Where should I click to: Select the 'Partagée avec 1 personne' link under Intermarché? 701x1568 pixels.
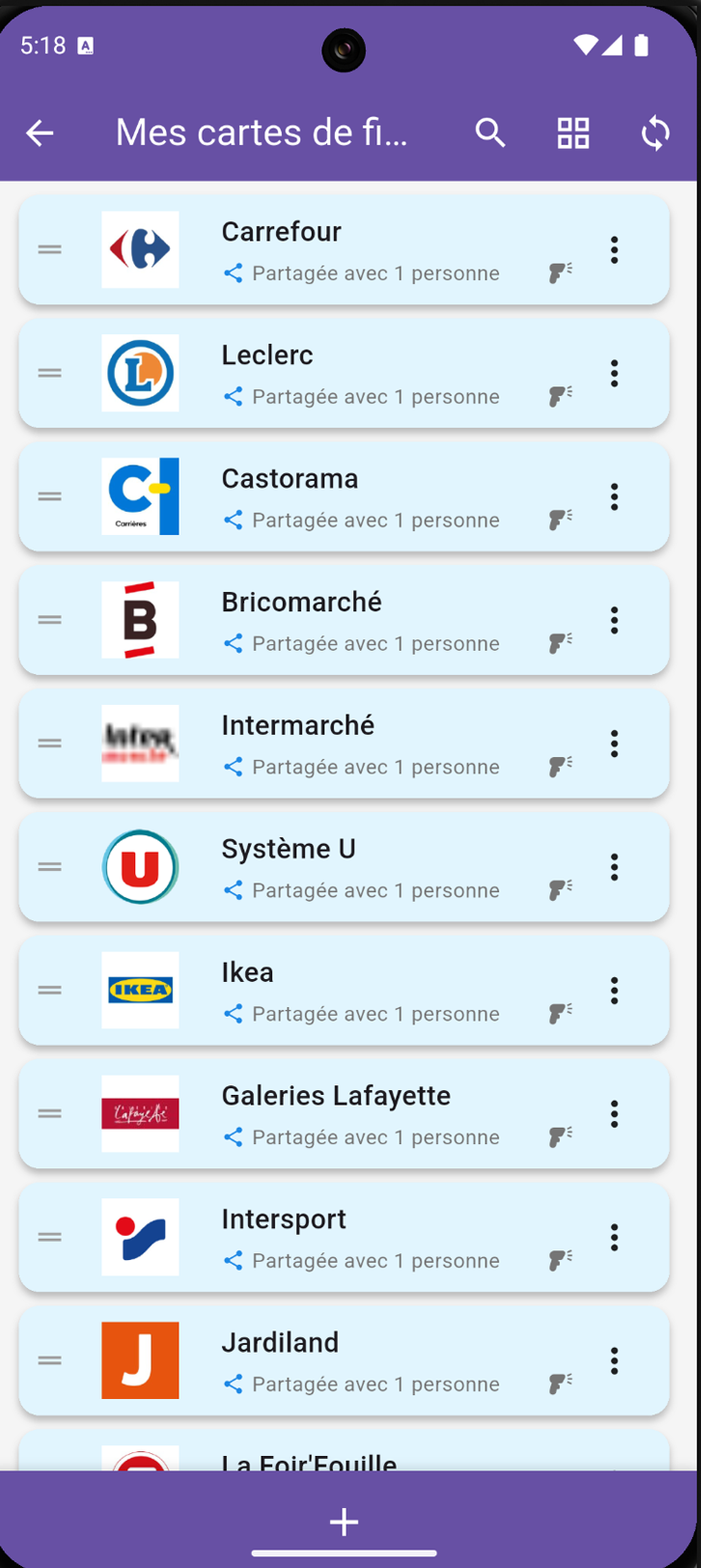point(375,767)
